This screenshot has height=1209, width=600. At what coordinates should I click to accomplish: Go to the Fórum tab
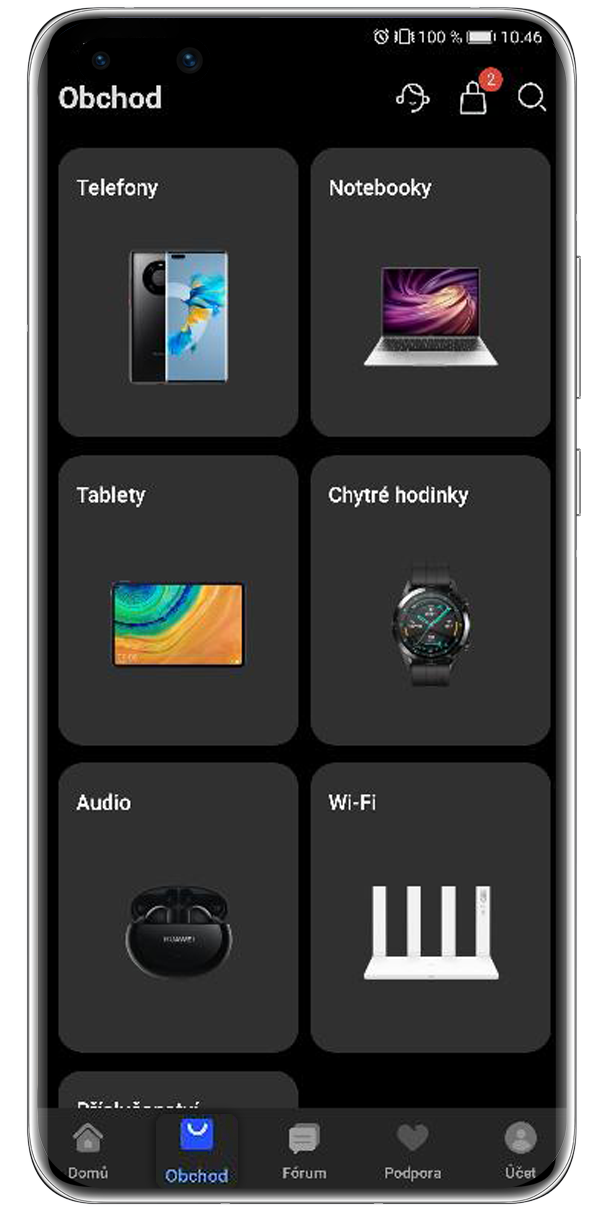[304, 1151]
